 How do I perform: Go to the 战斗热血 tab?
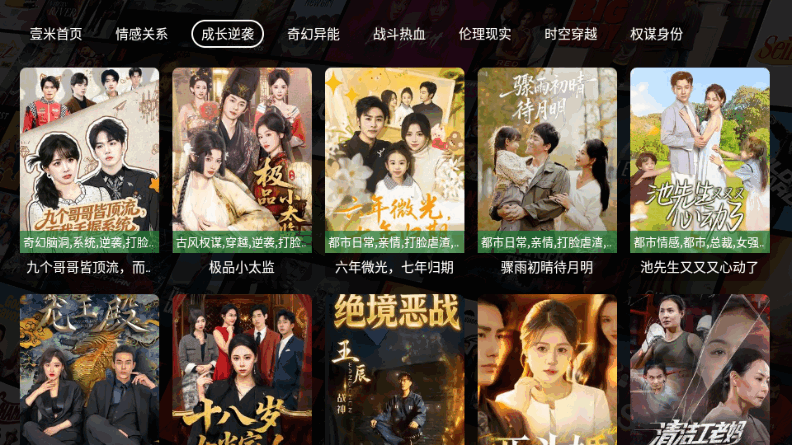pos(399,34)
